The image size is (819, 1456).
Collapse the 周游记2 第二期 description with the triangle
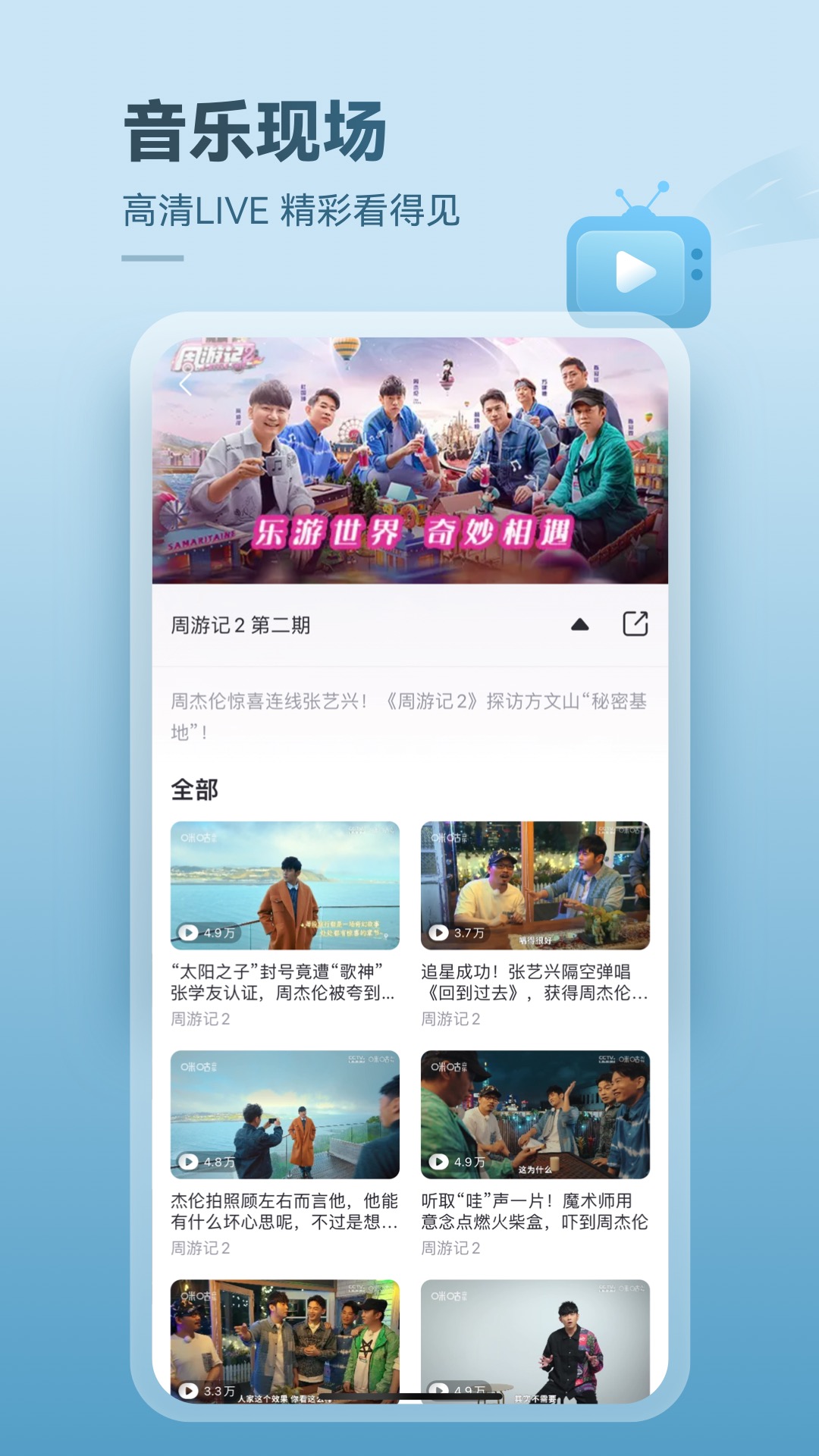pyautogui.click(x=580, y=624)
